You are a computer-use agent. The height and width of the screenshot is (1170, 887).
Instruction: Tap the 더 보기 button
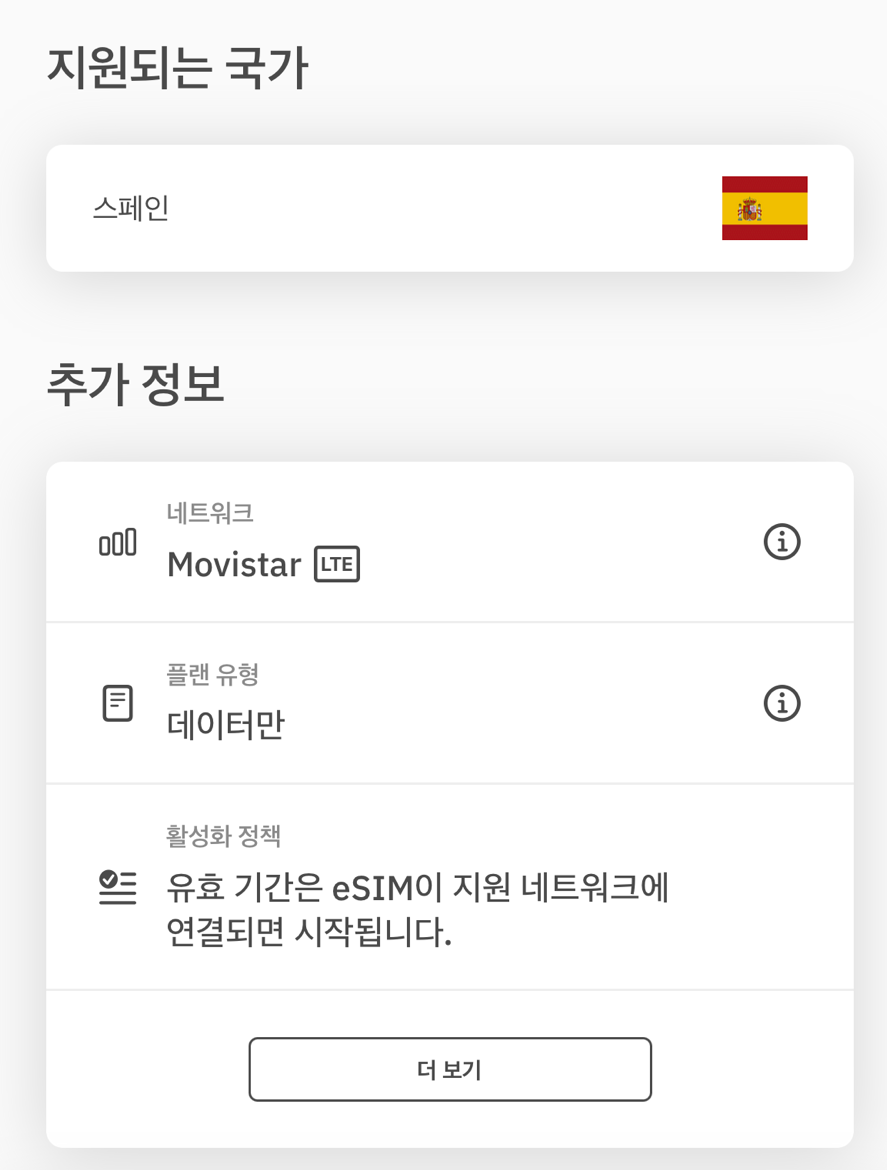point(450,1070)
